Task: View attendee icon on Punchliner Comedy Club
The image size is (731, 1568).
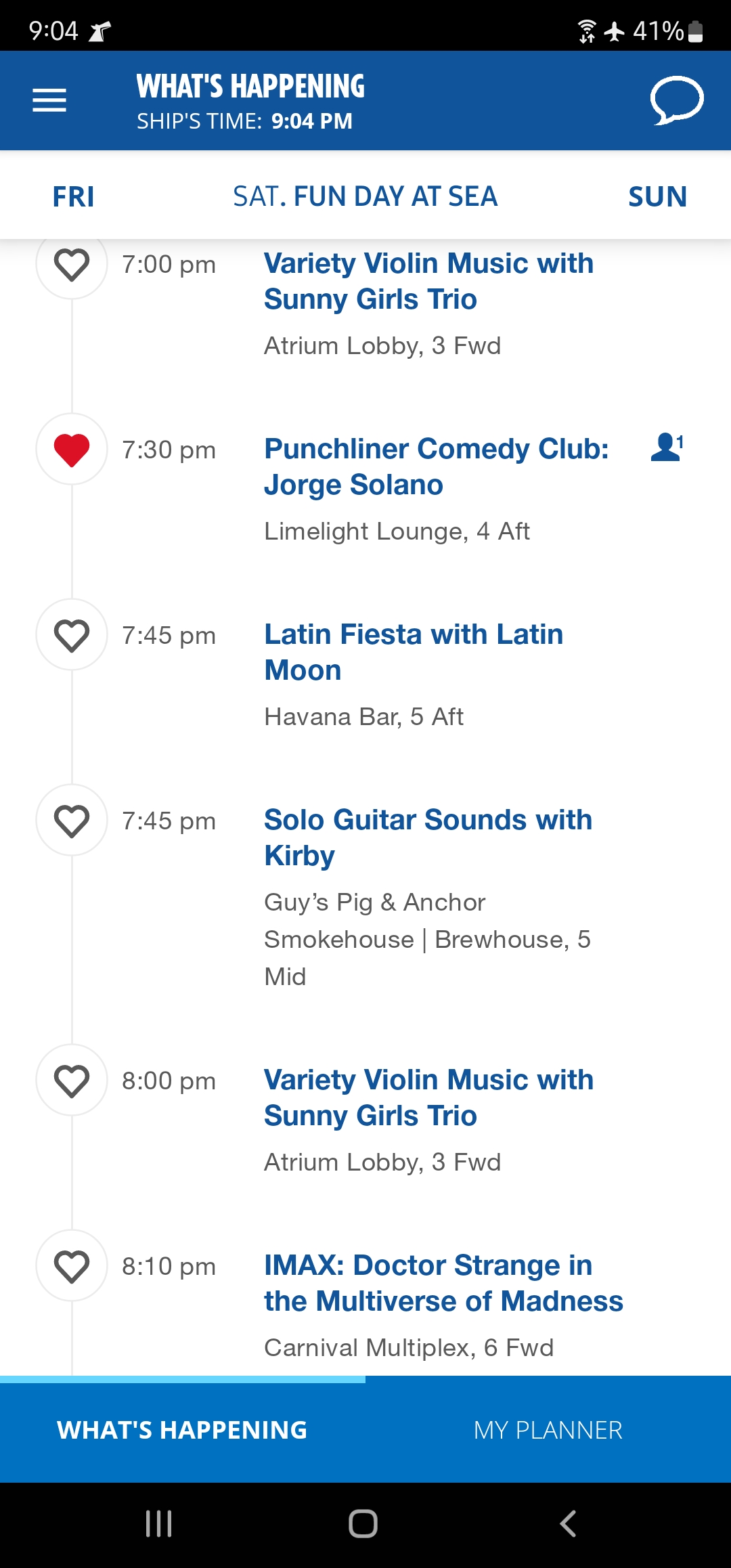Action: point(667,447)
